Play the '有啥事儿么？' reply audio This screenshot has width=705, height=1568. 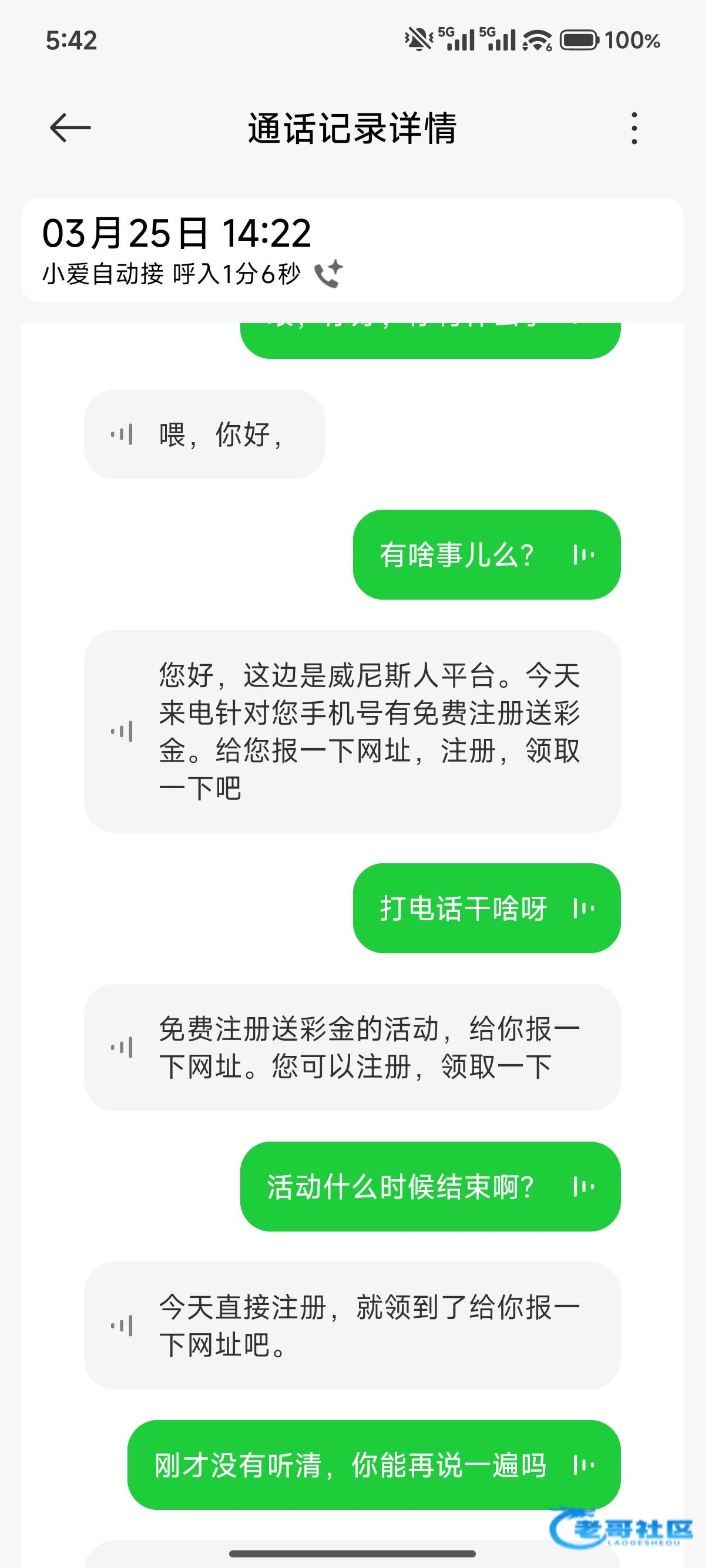[583, 554]
